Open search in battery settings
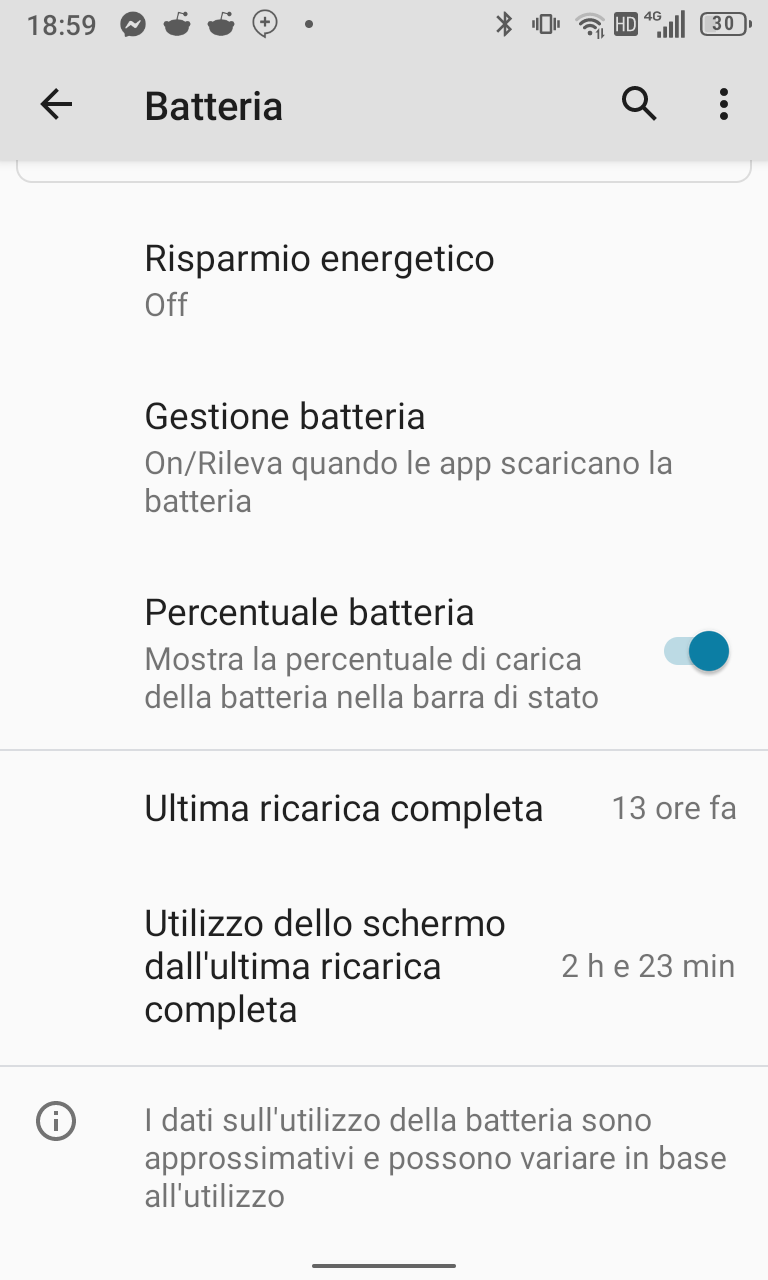The height and width of the screenshot is (1280, 768). point(639,104)
